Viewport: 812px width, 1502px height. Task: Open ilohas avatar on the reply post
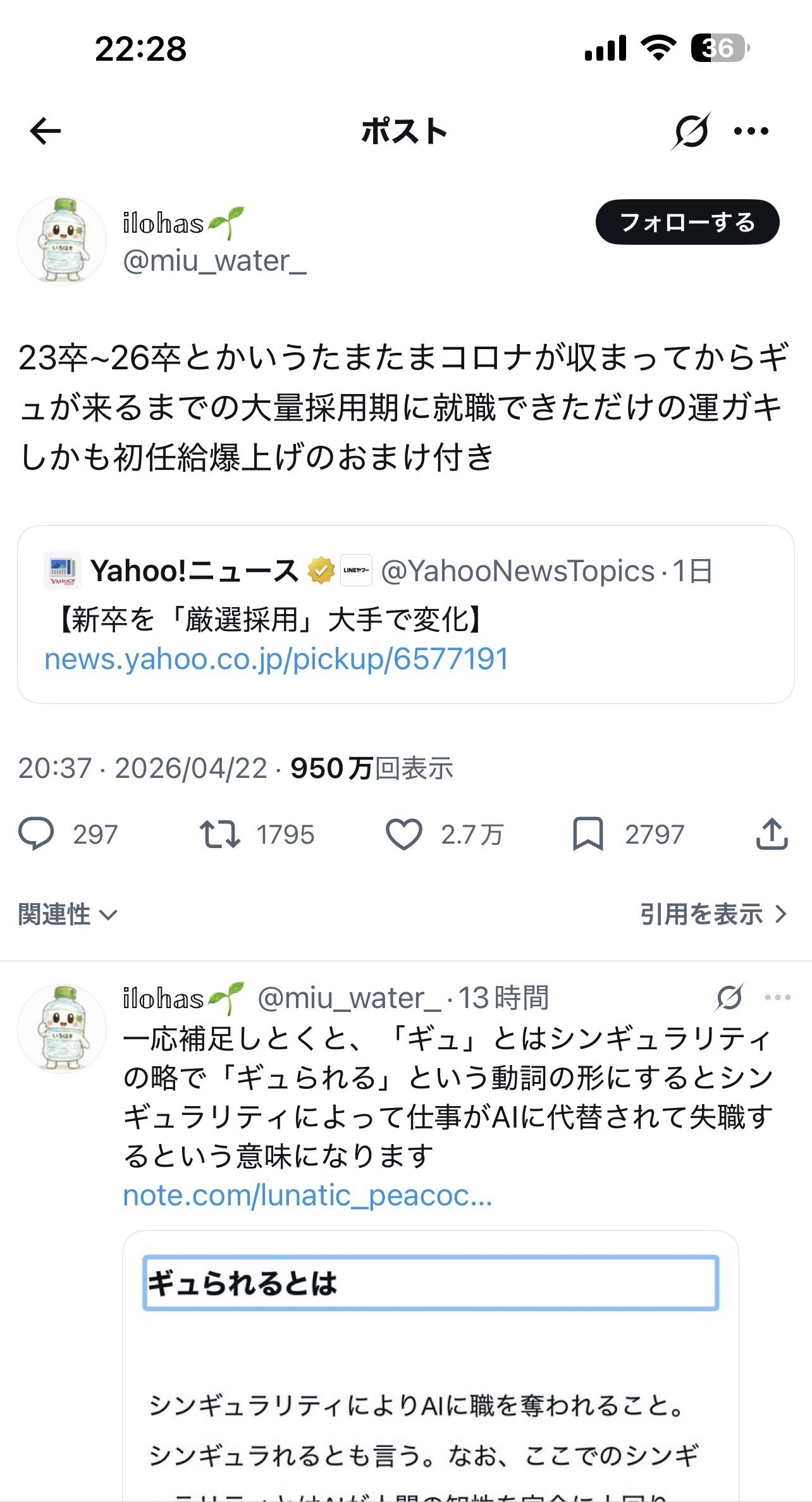(x=62, y=1029)
